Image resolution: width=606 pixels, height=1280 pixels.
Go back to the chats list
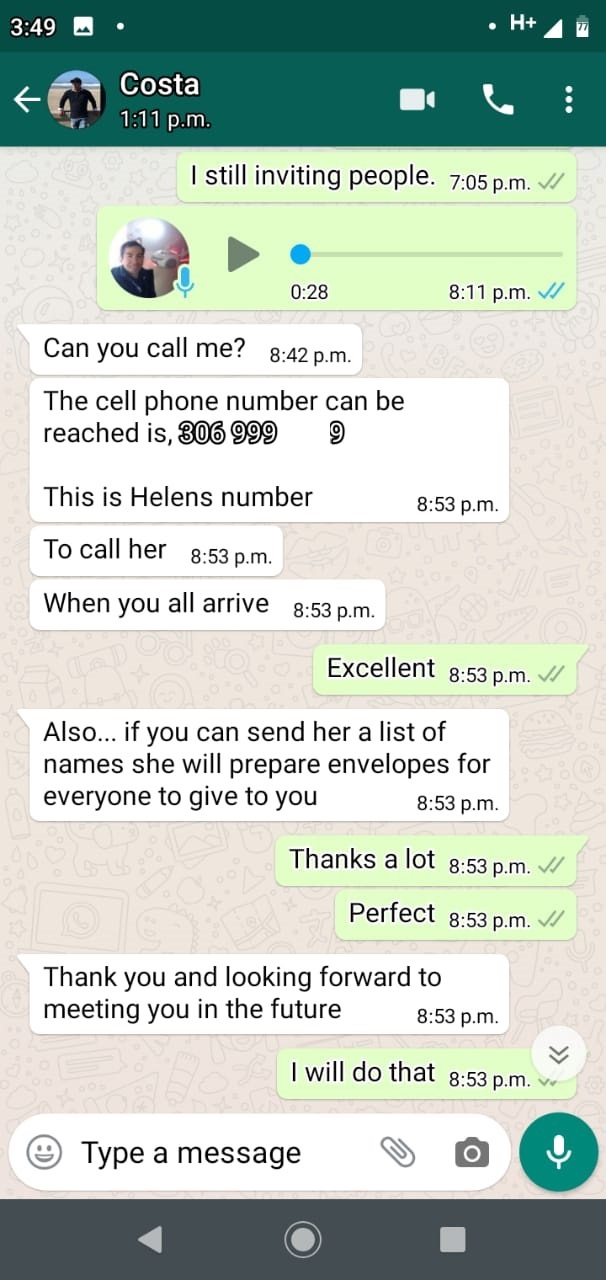coord(27,98)
